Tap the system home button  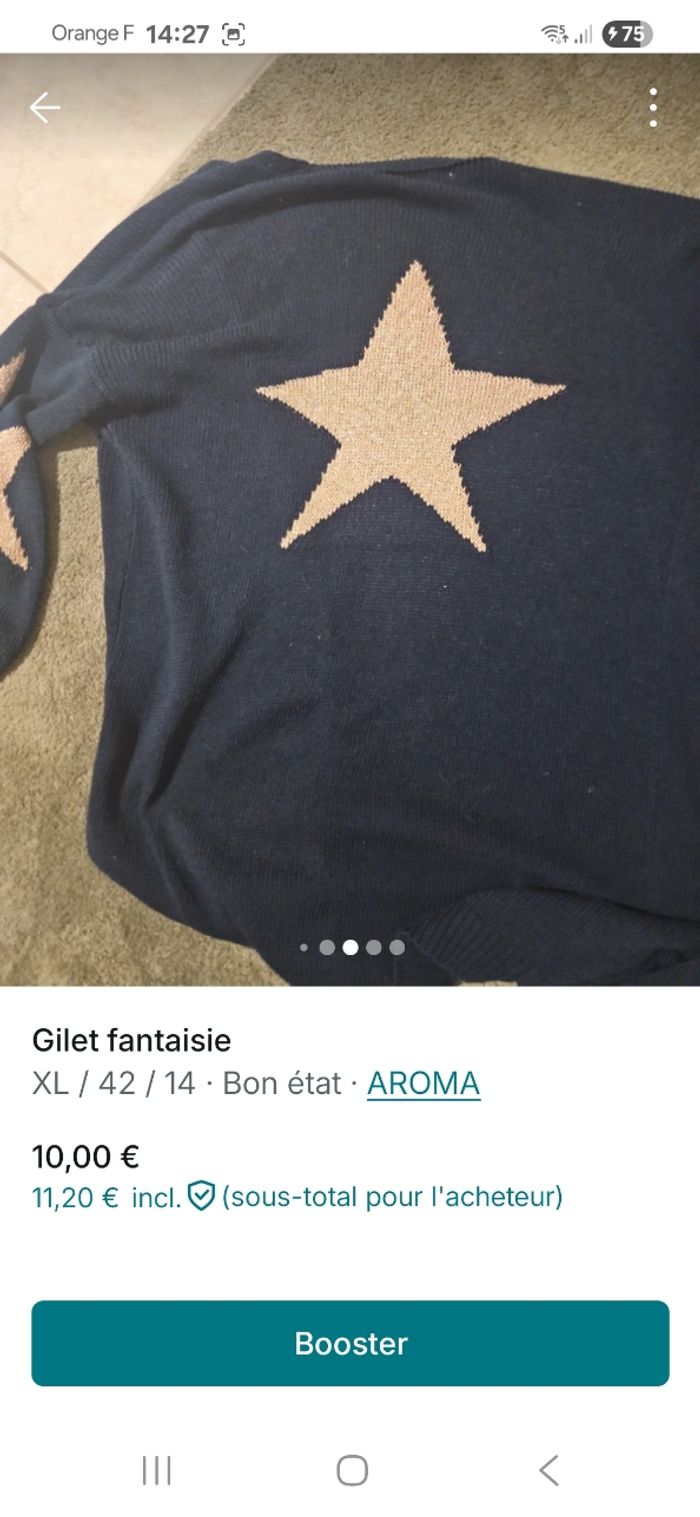click(352, 1470)
